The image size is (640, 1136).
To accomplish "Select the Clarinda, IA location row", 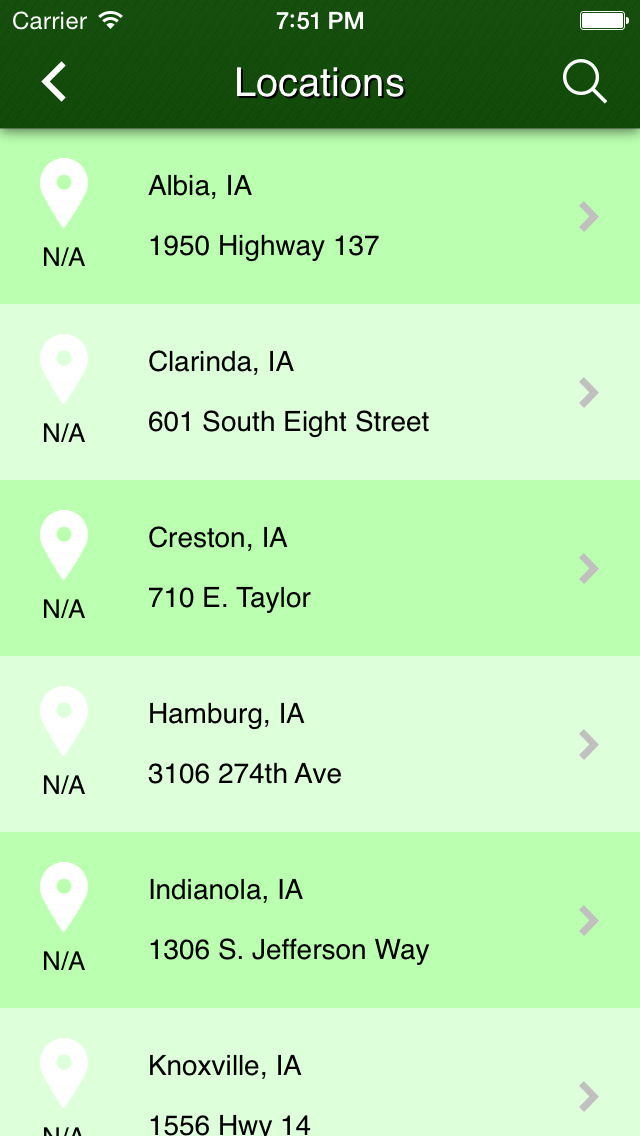I will pos(320,392).
